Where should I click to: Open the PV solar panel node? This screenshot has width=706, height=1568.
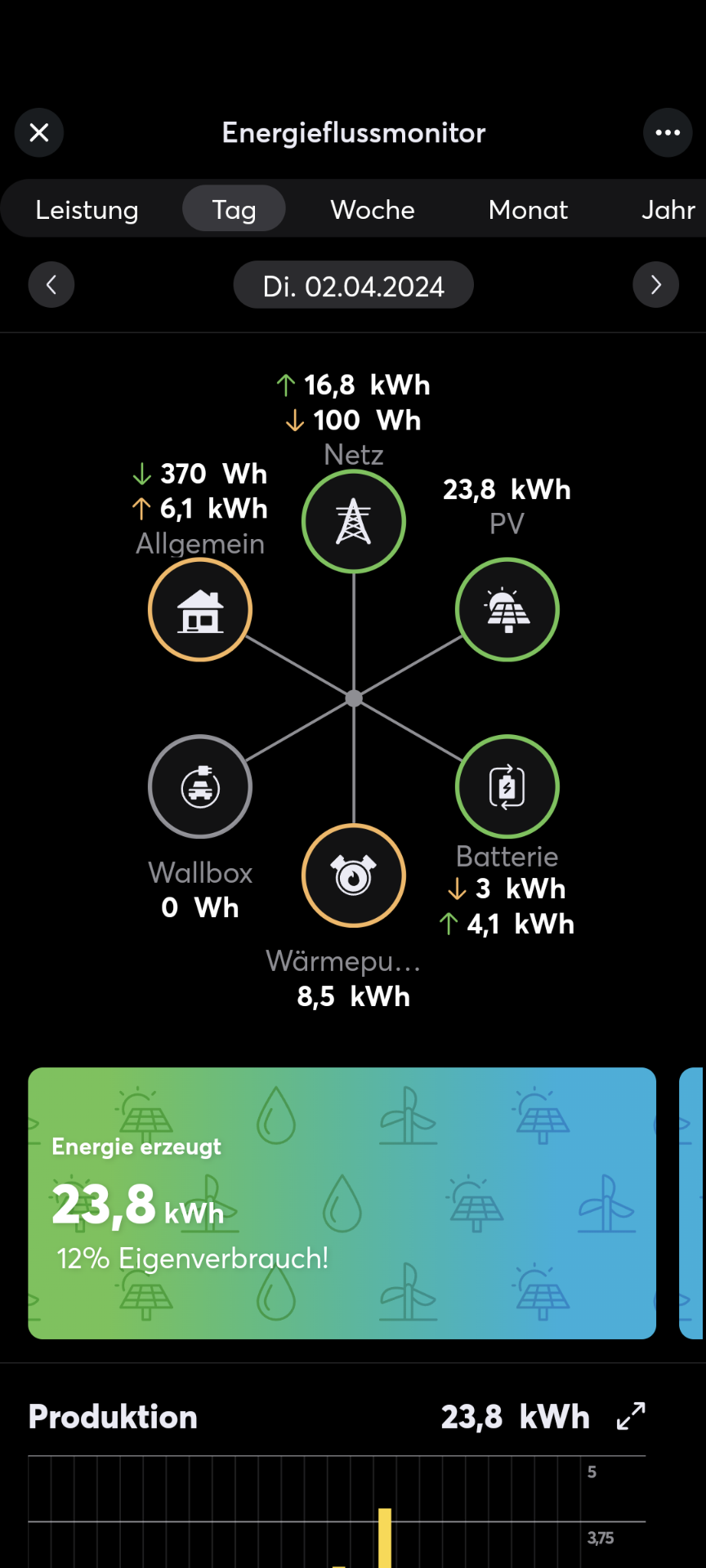507,610
